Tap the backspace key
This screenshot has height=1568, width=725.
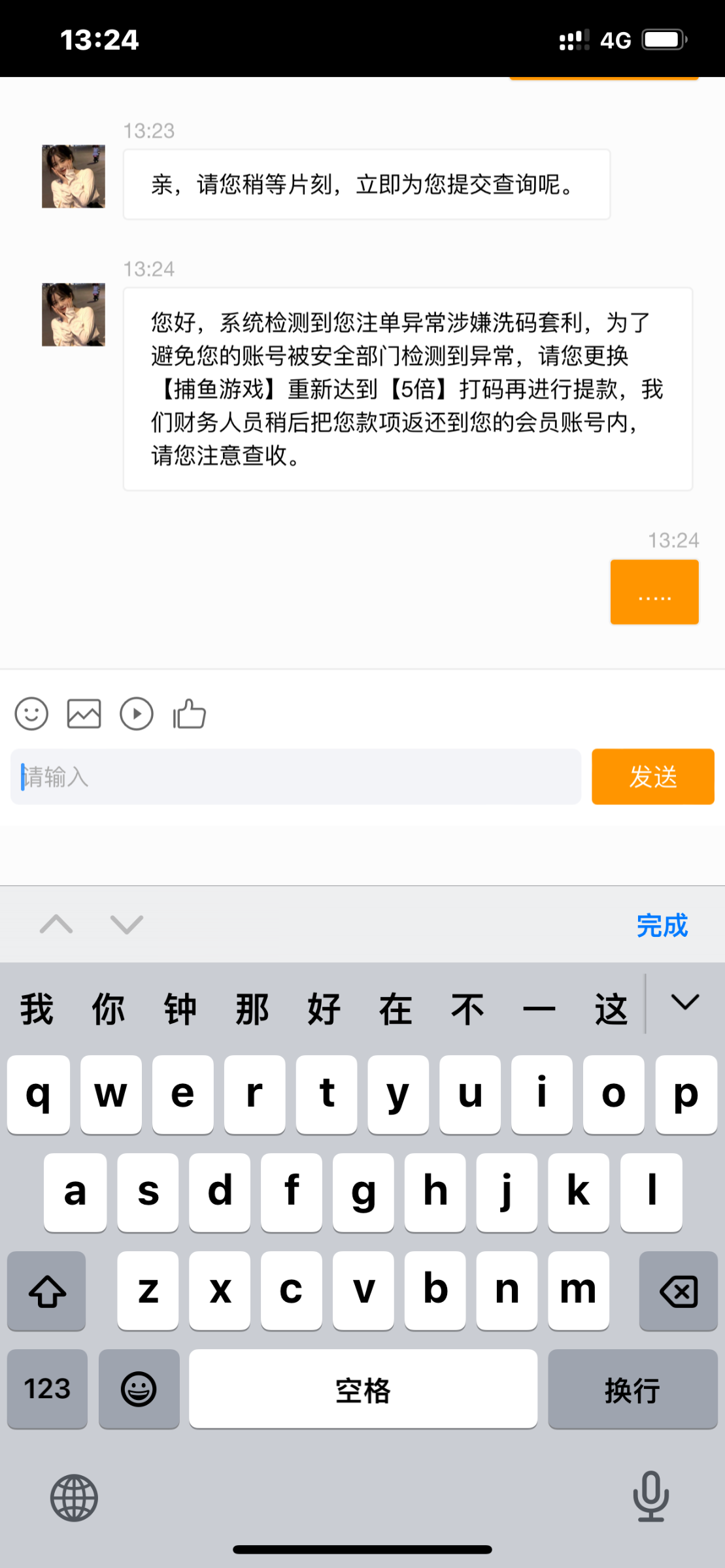click(678, 1291)
